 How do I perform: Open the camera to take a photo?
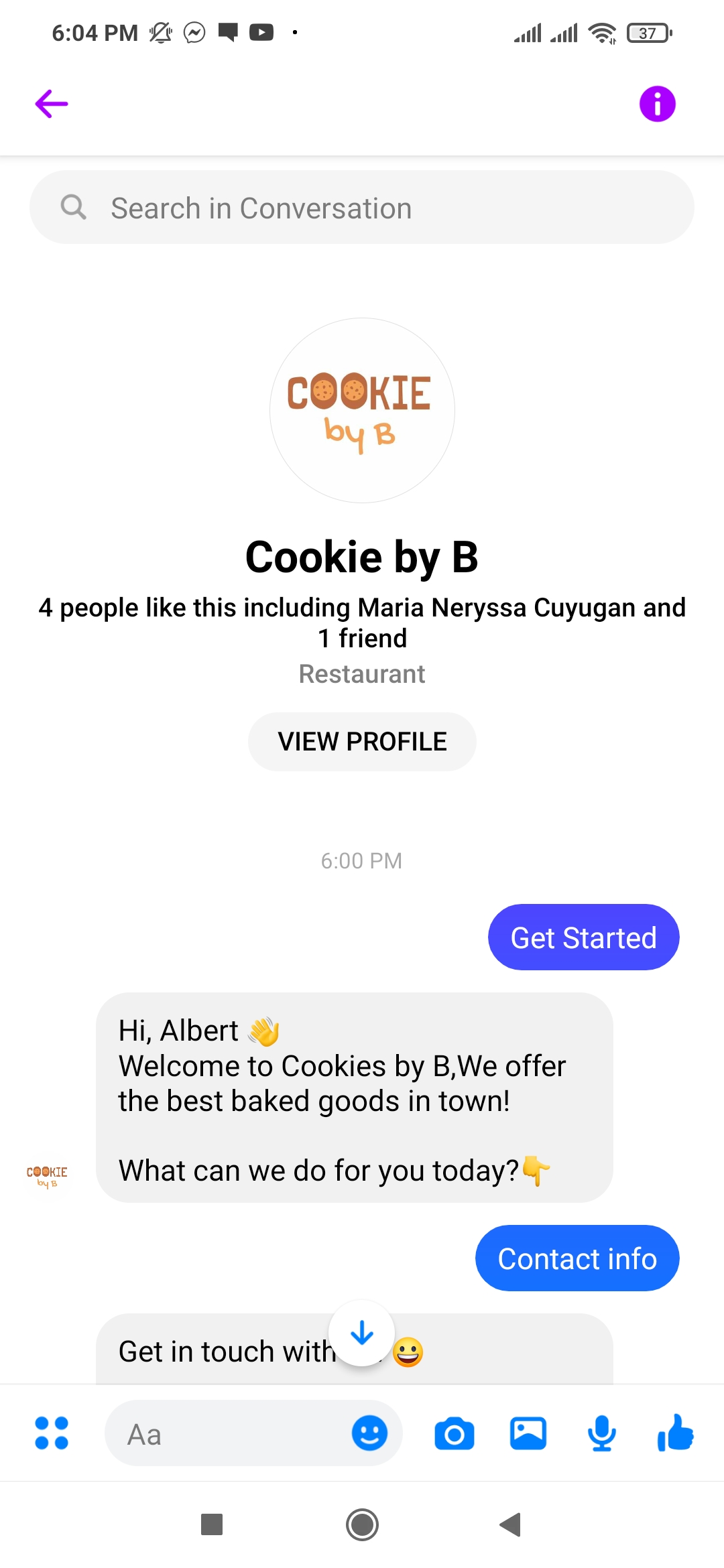(x=455, y=1434)
